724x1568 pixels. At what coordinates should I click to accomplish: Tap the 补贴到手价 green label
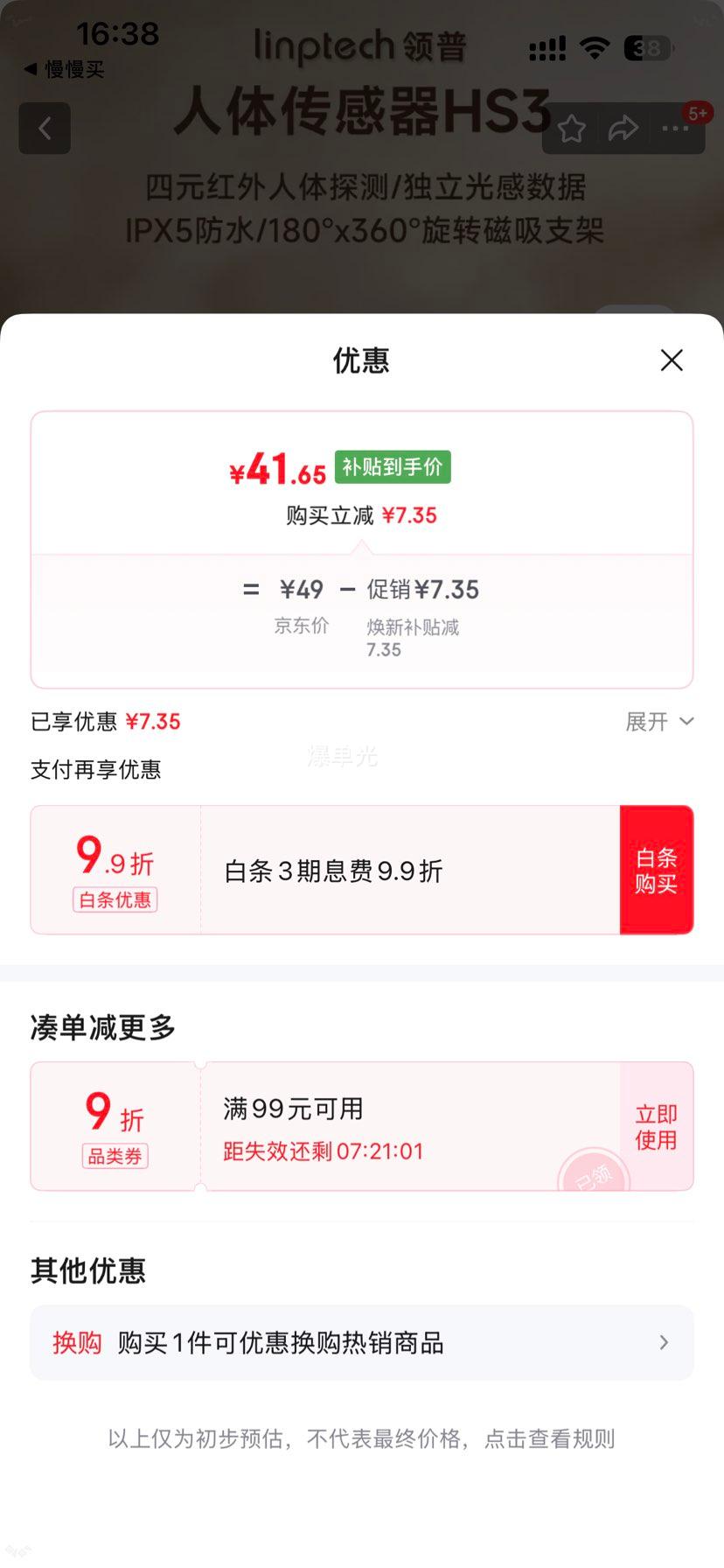393,468
